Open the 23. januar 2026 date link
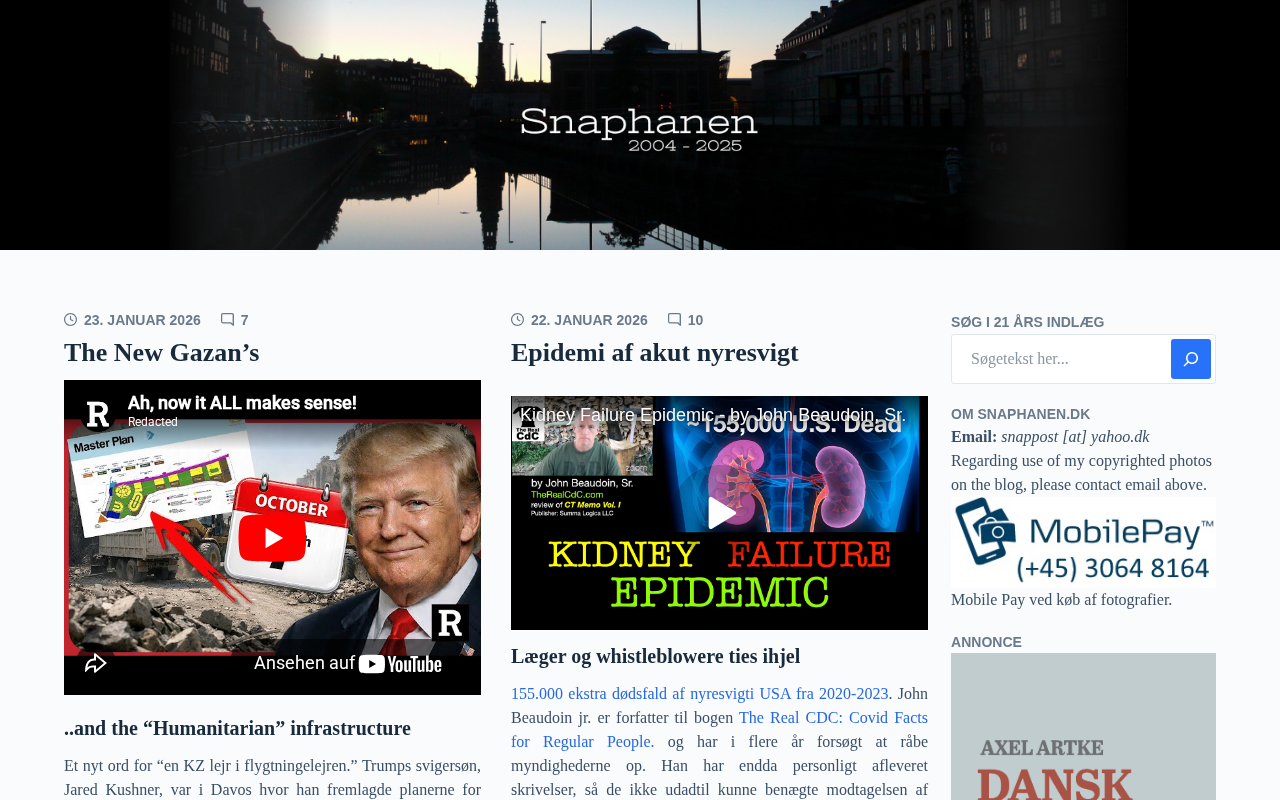 tap(142, 320)
